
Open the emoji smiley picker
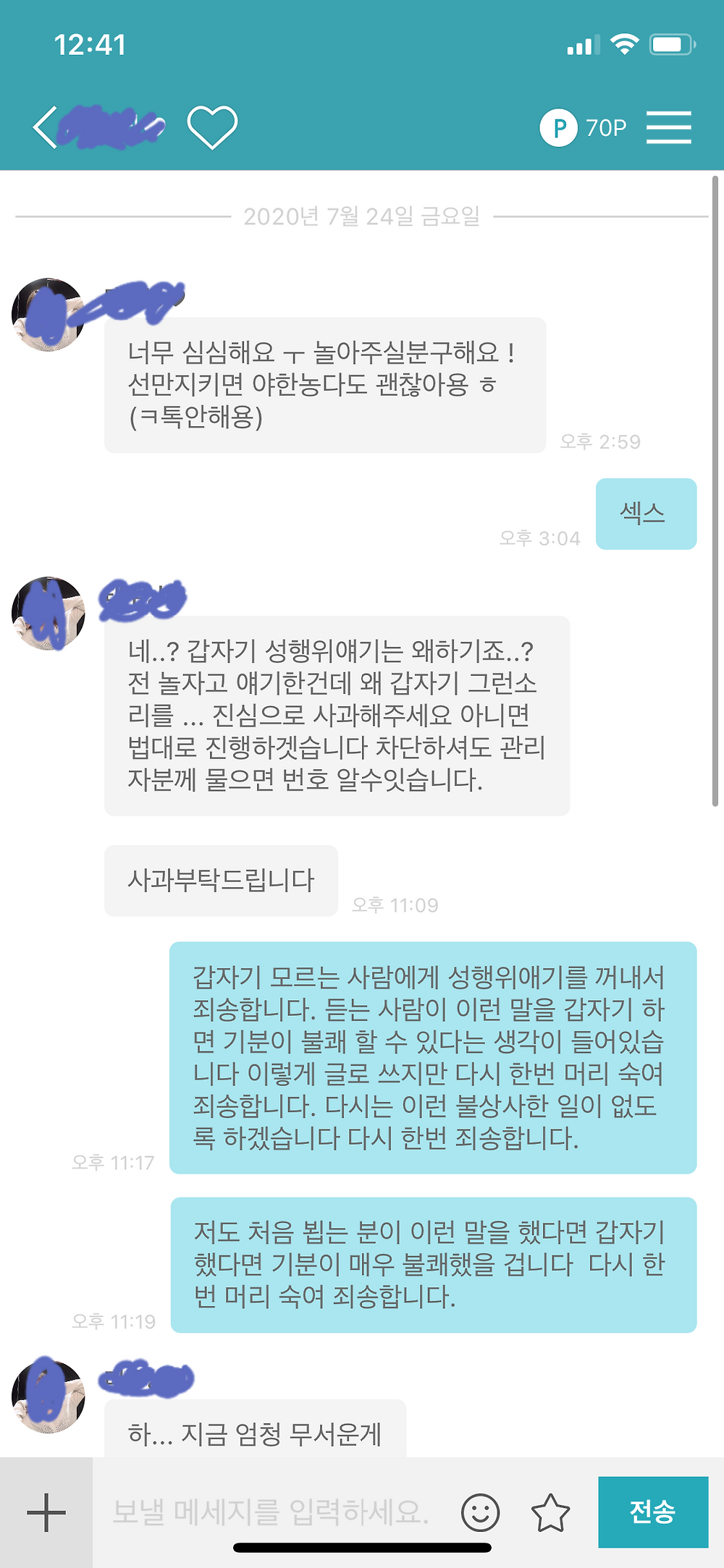[x=481, y=1512]
